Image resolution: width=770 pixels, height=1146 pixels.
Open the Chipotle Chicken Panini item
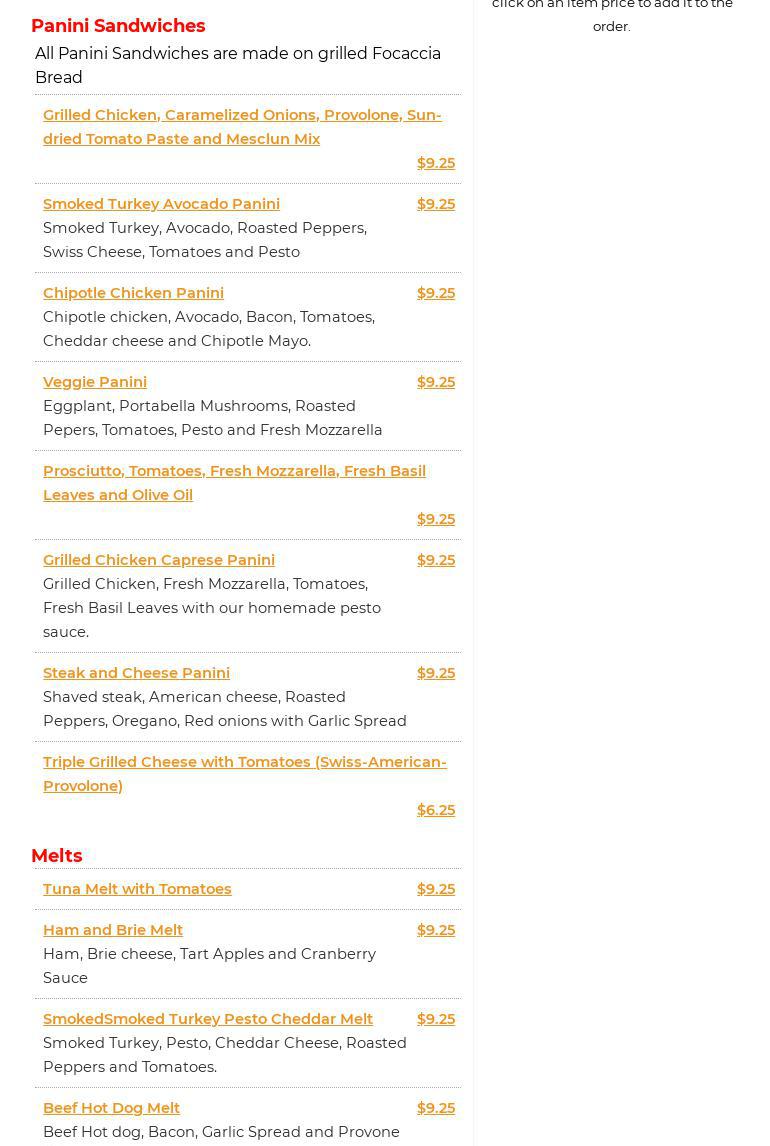click(133, 293)
